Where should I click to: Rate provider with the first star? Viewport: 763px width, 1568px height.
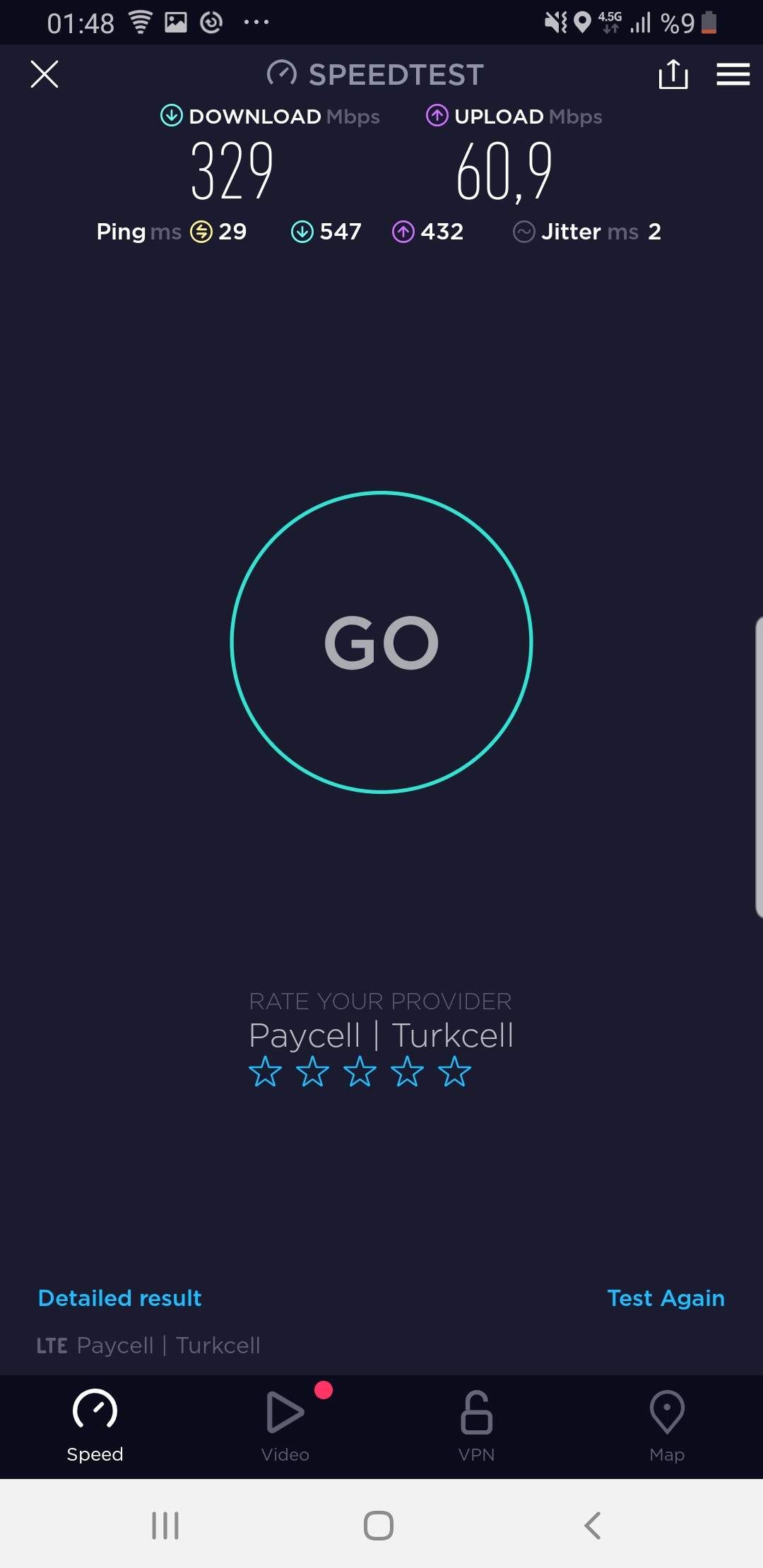pos(265,1071)
